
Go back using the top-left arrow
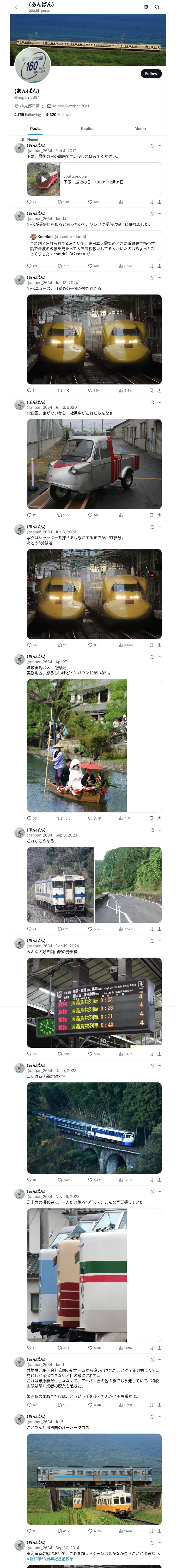17,7
